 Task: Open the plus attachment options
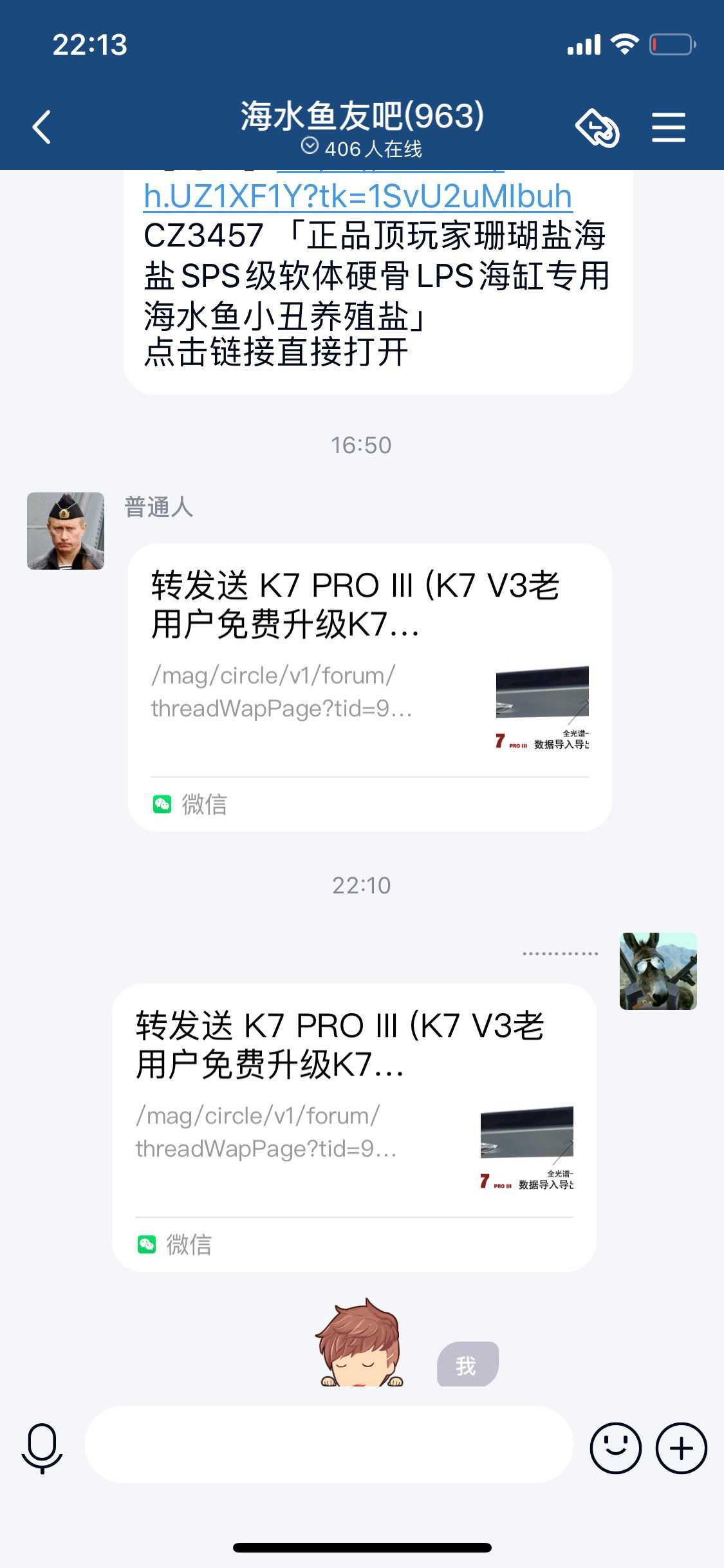pyautogui.click(x=681, y=1448)
